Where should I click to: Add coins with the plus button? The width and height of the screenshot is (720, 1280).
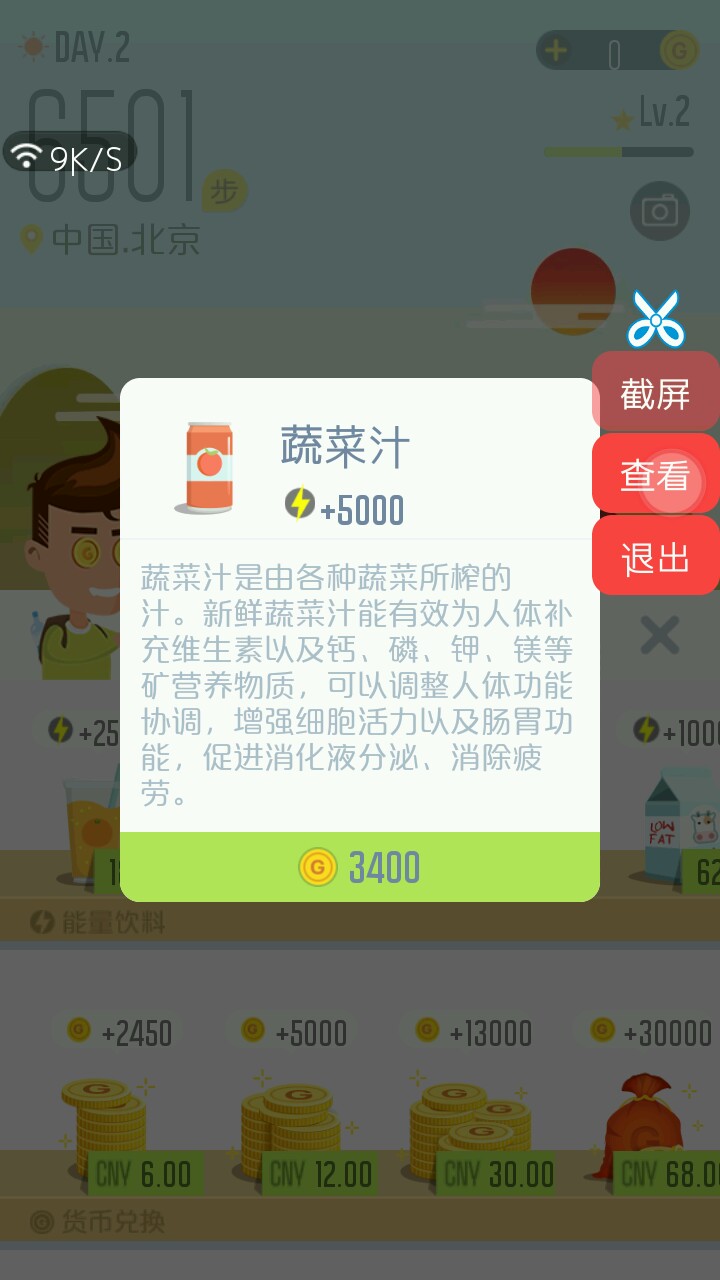(556, 50)
